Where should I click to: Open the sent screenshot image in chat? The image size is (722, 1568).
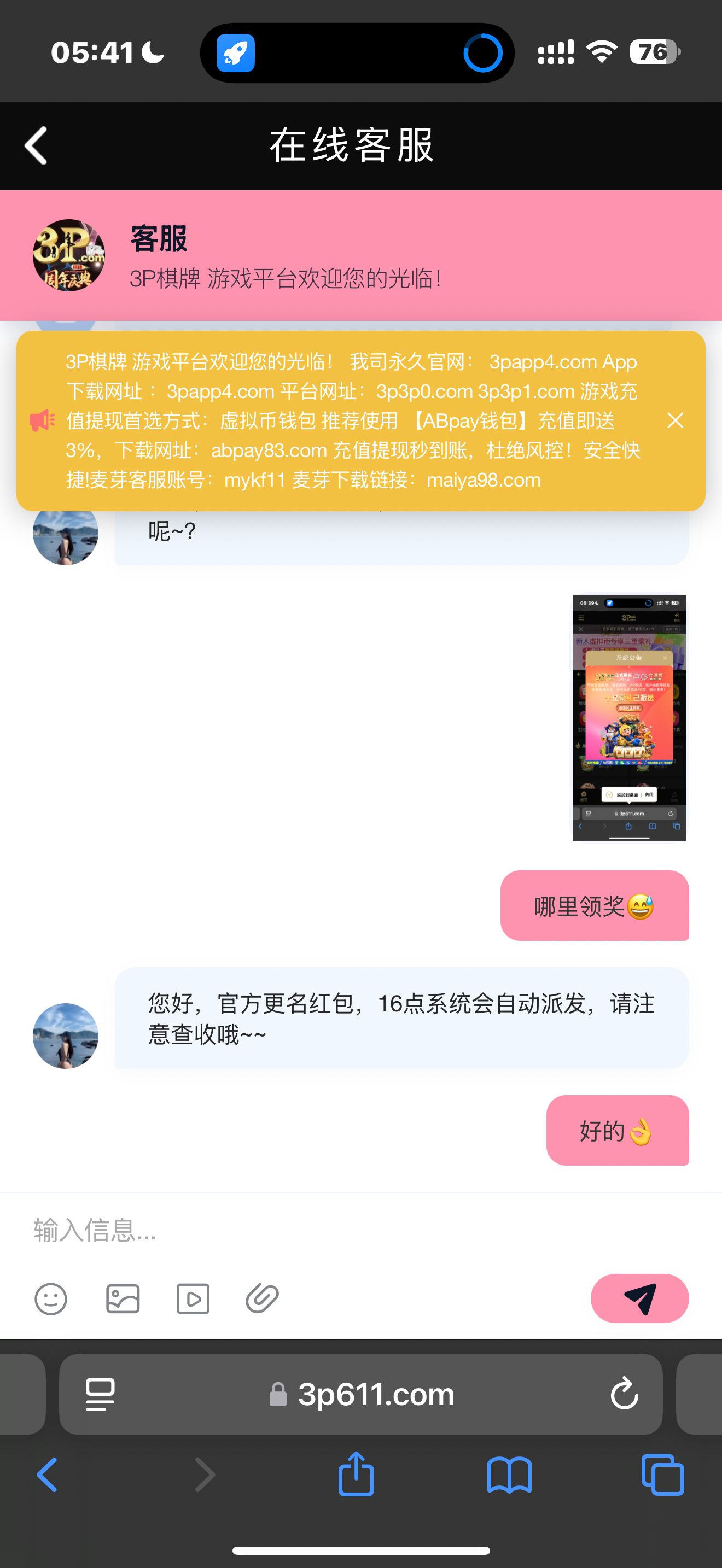click(629, 718)
